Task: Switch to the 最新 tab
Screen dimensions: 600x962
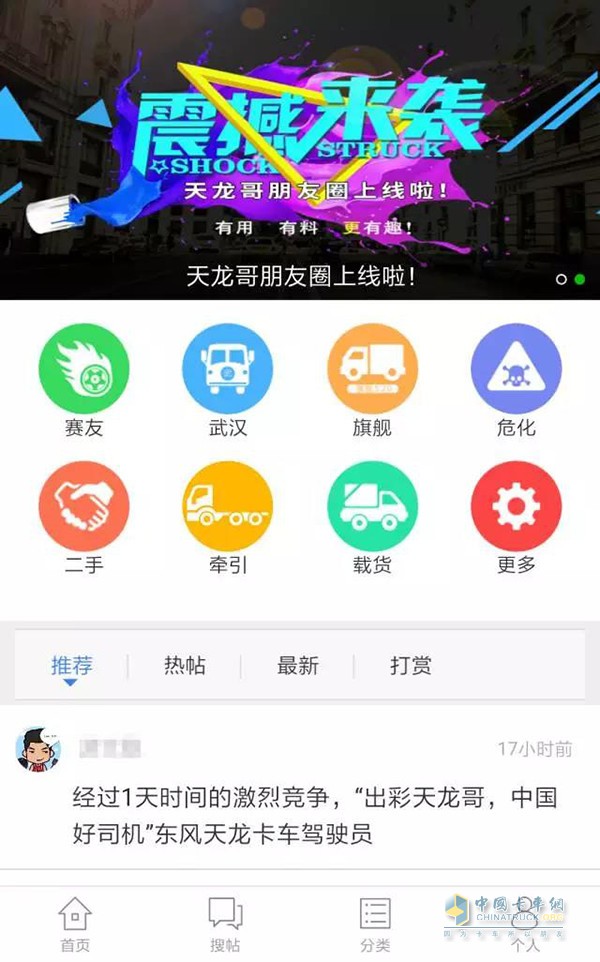Action: [x=297, y=666]
